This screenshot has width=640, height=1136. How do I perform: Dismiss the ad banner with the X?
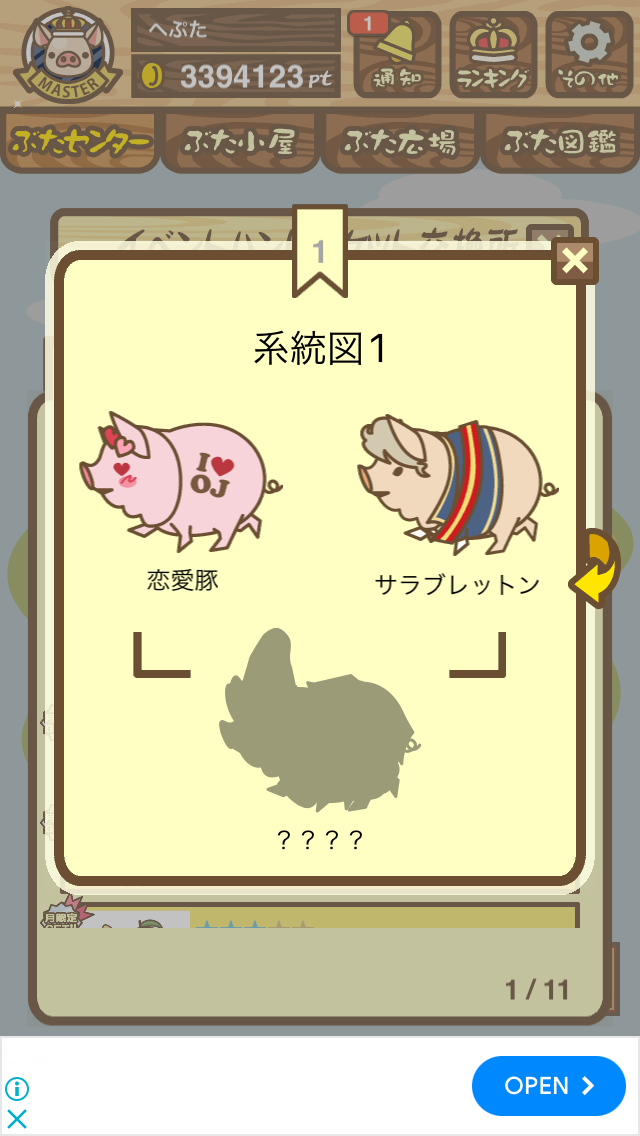17,1119
